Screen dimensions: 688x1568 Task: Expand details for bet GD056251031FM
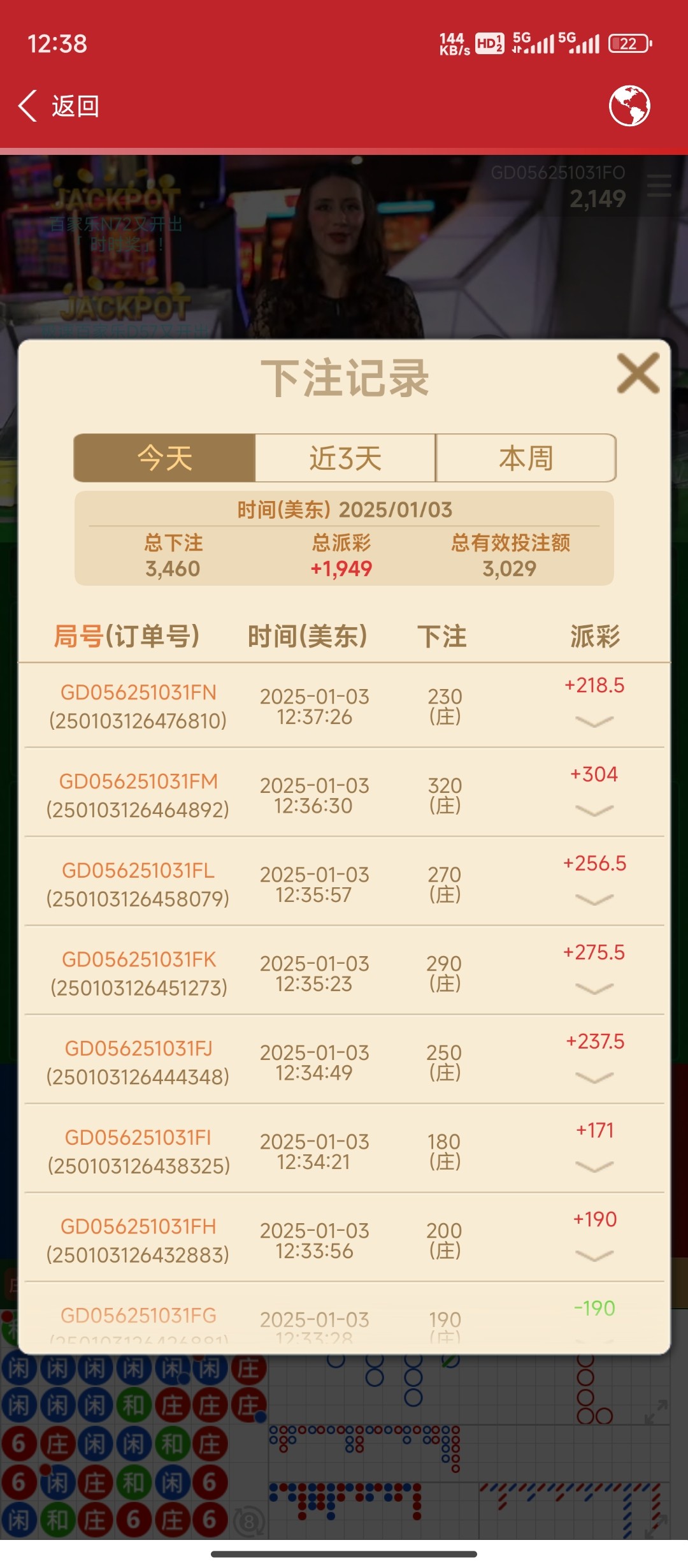594,811
